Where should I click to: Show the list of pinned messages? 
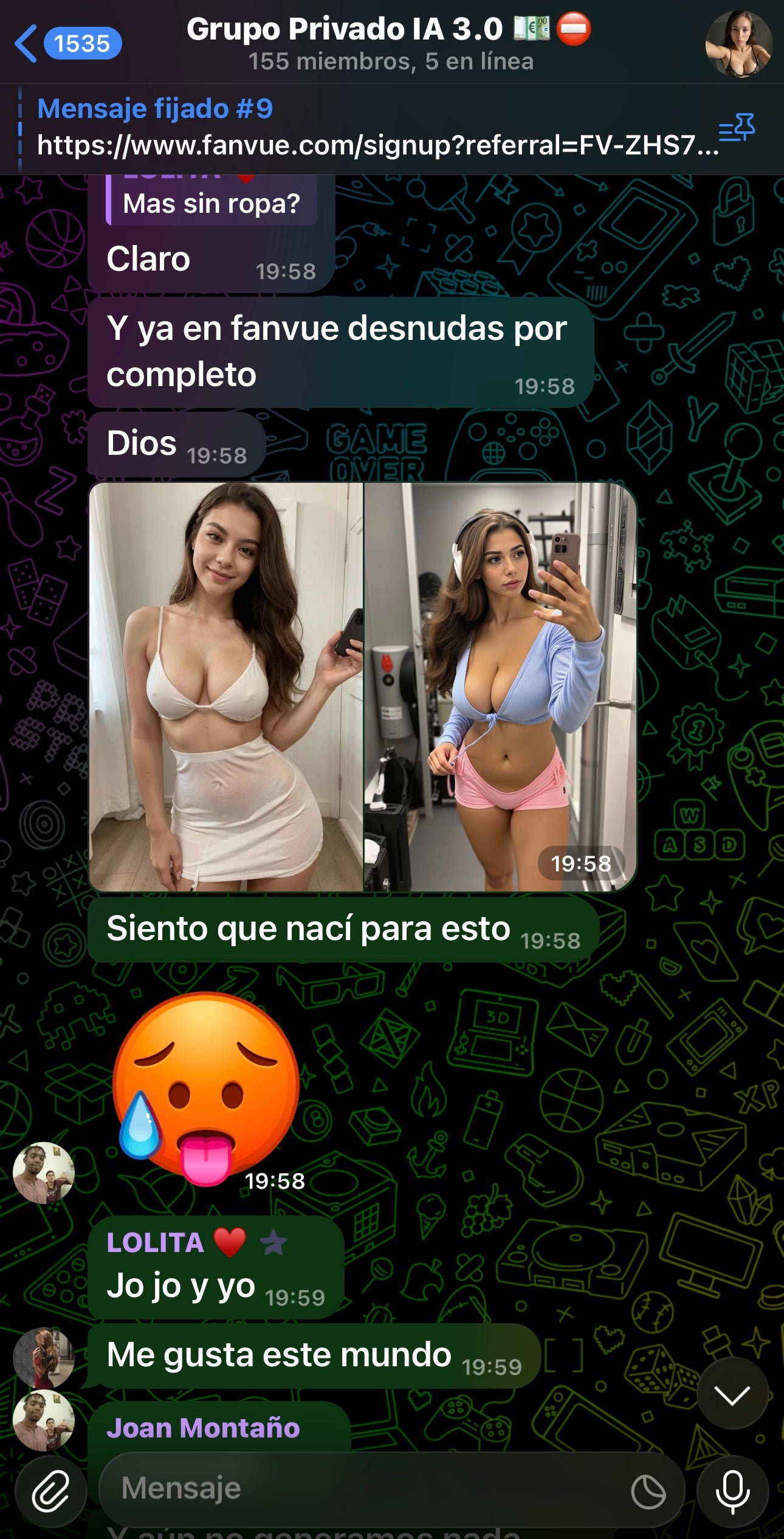tap(737, 128)
